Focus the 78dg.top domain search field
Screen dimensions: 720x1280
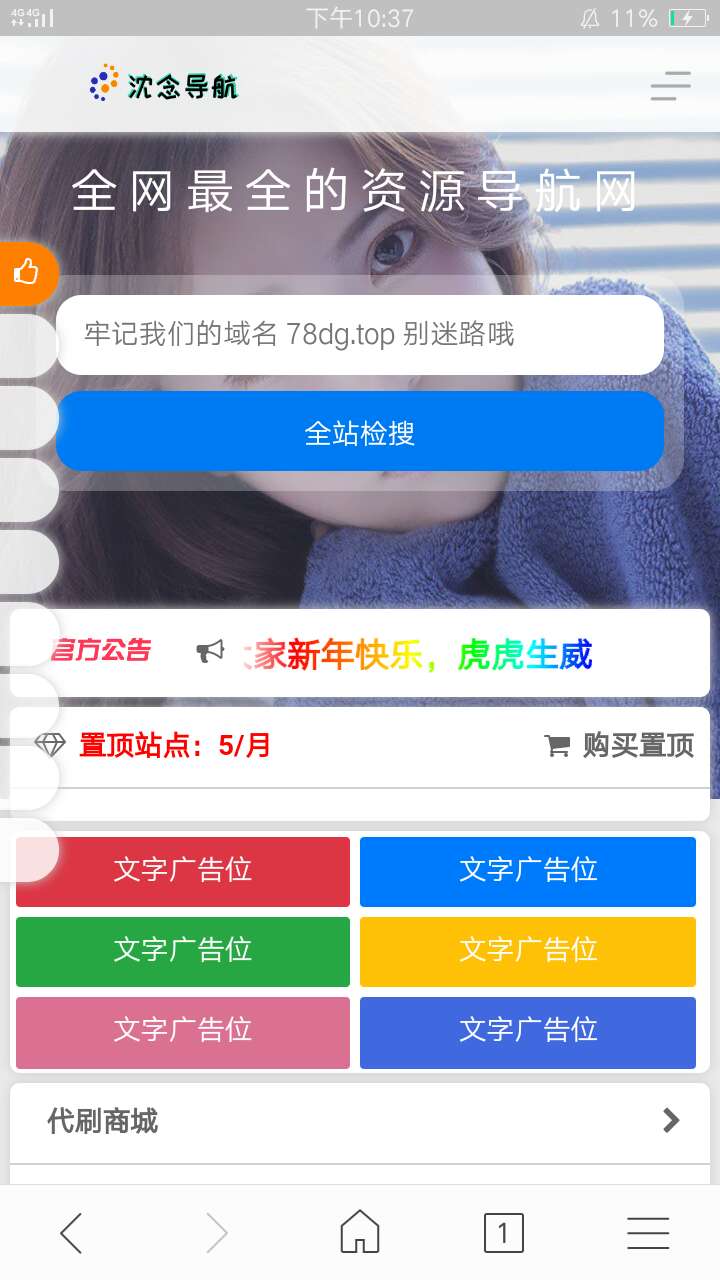pos(360,334)
